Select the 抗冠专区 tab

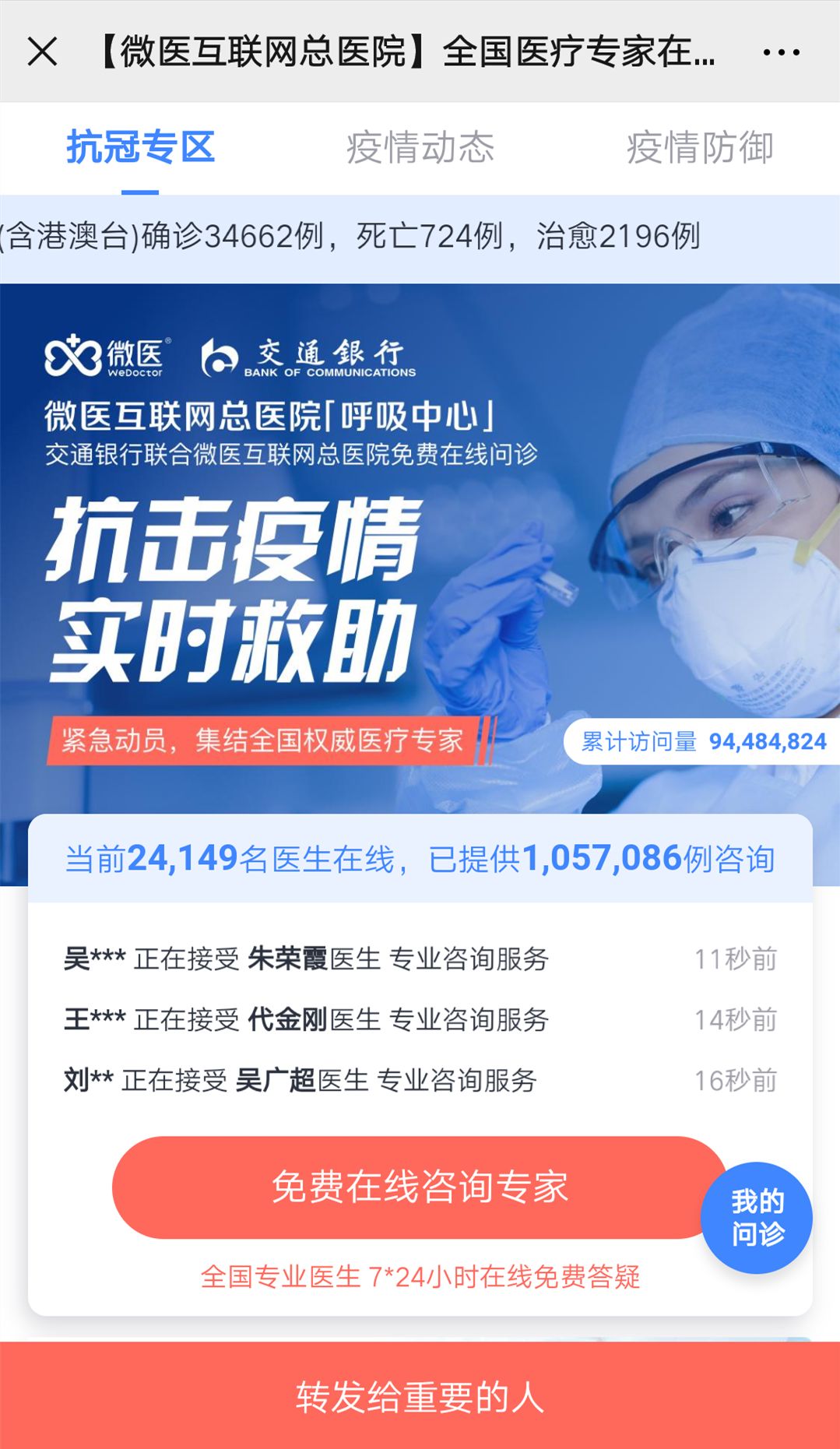pyautogui.click(x=140, y=148)
